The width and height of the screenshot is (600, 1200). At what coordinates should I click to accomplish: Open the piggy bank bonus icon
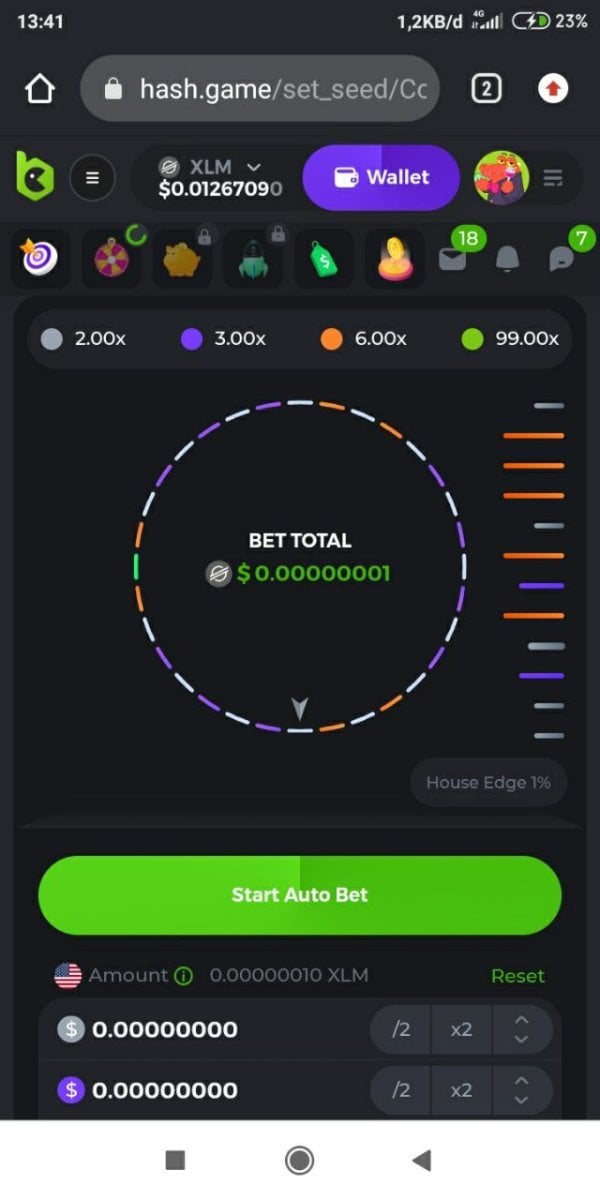pos(182,259)
